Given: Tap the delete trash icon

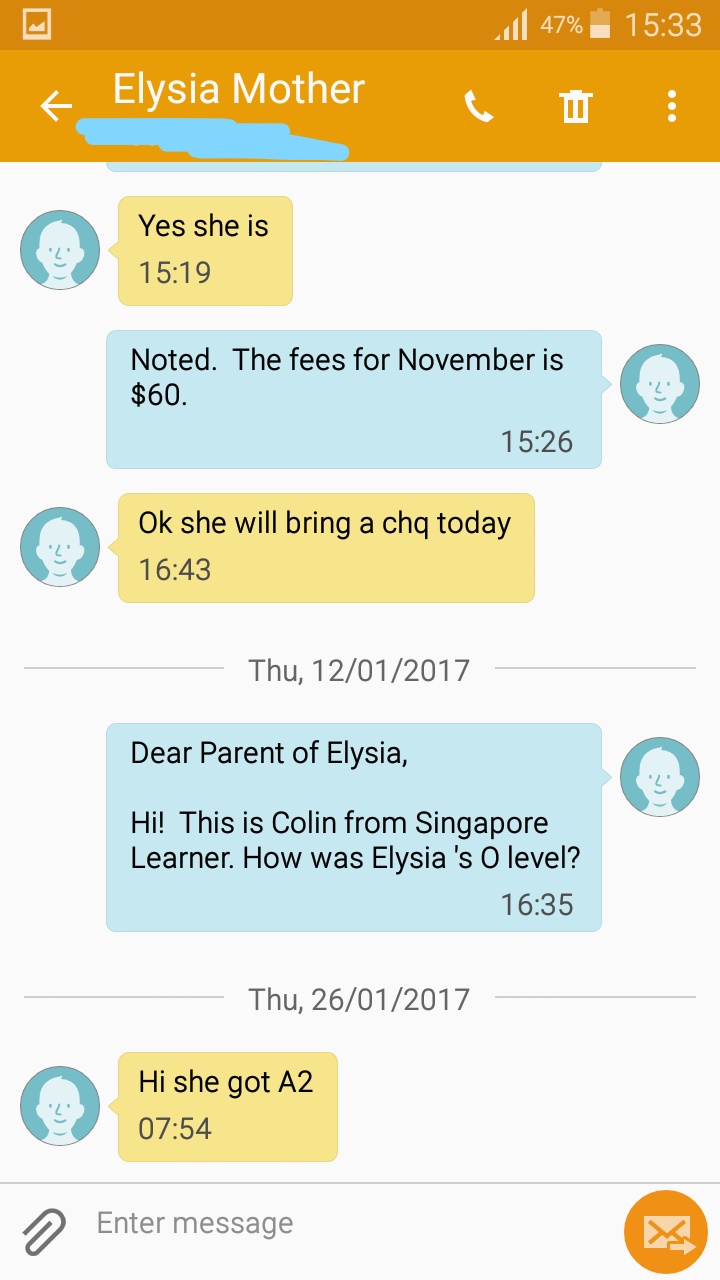Looking at the screenshot, I should click(576, 106).
